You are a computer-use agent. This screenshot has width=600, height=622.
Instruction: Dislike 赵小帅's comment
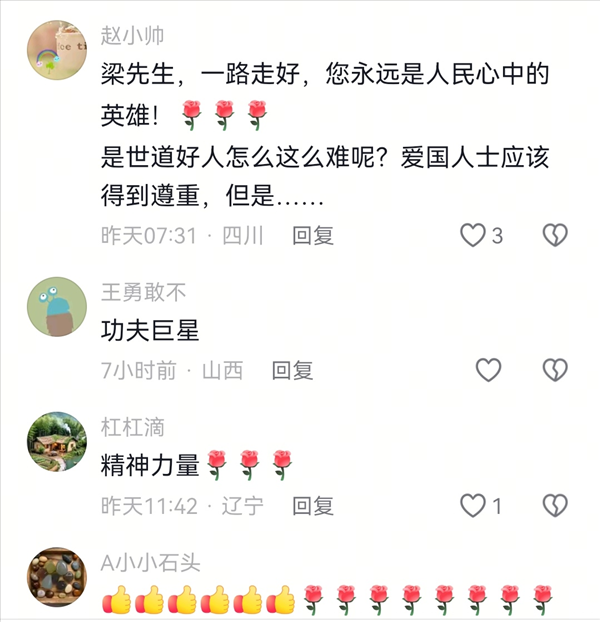555,236
